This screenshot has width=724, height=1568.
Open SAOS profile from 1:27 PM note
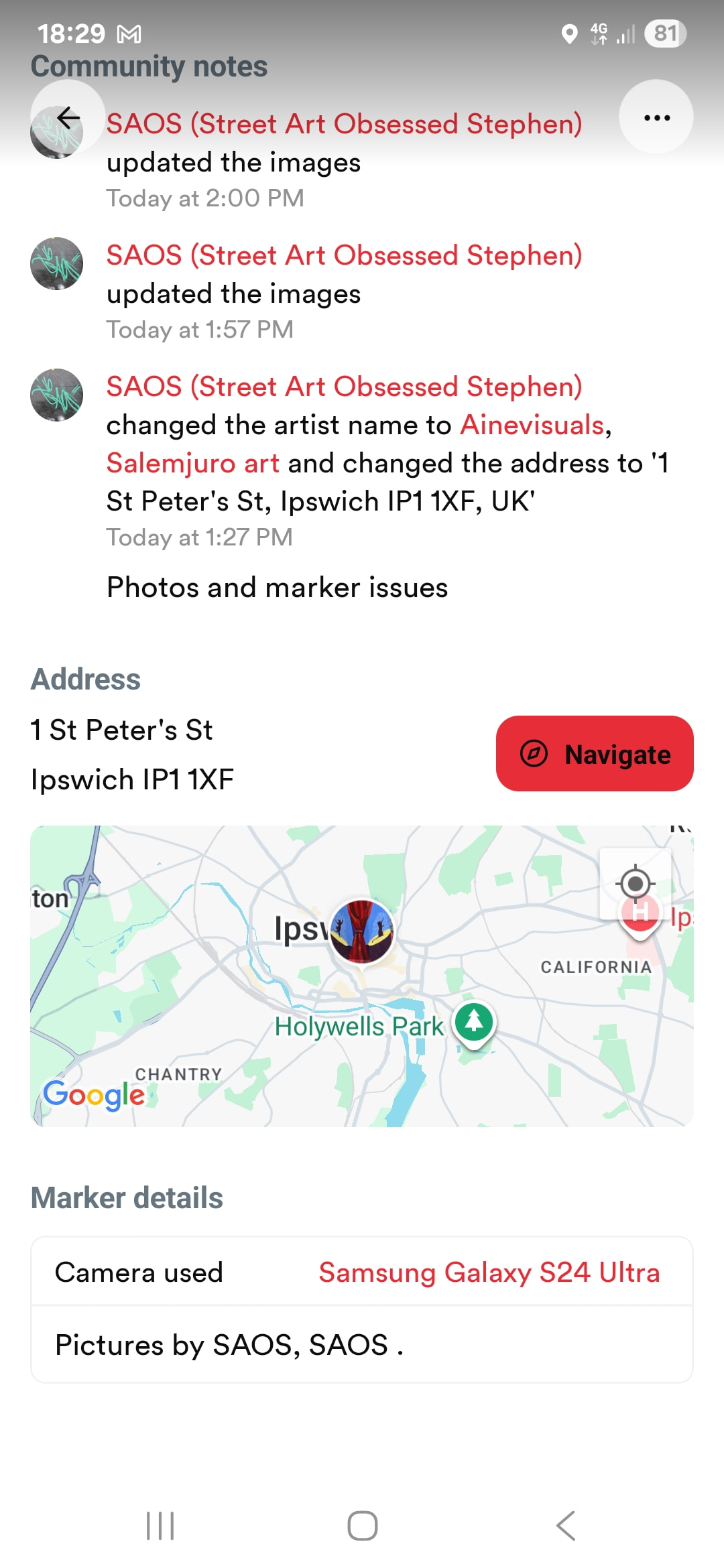[344, 387]
